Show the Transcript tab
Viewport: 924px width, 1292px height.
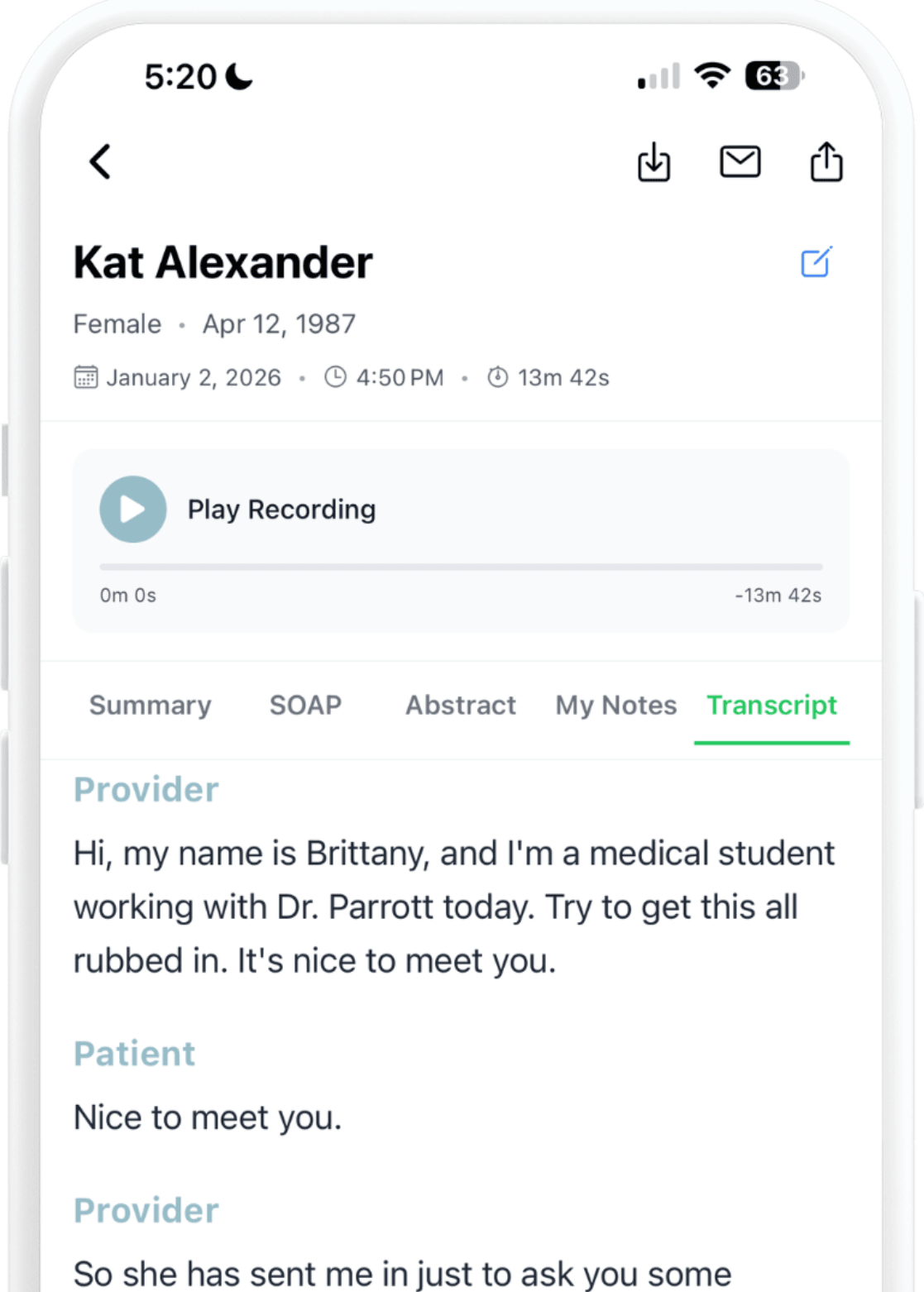pyautogui.click(x=771, y=706)
